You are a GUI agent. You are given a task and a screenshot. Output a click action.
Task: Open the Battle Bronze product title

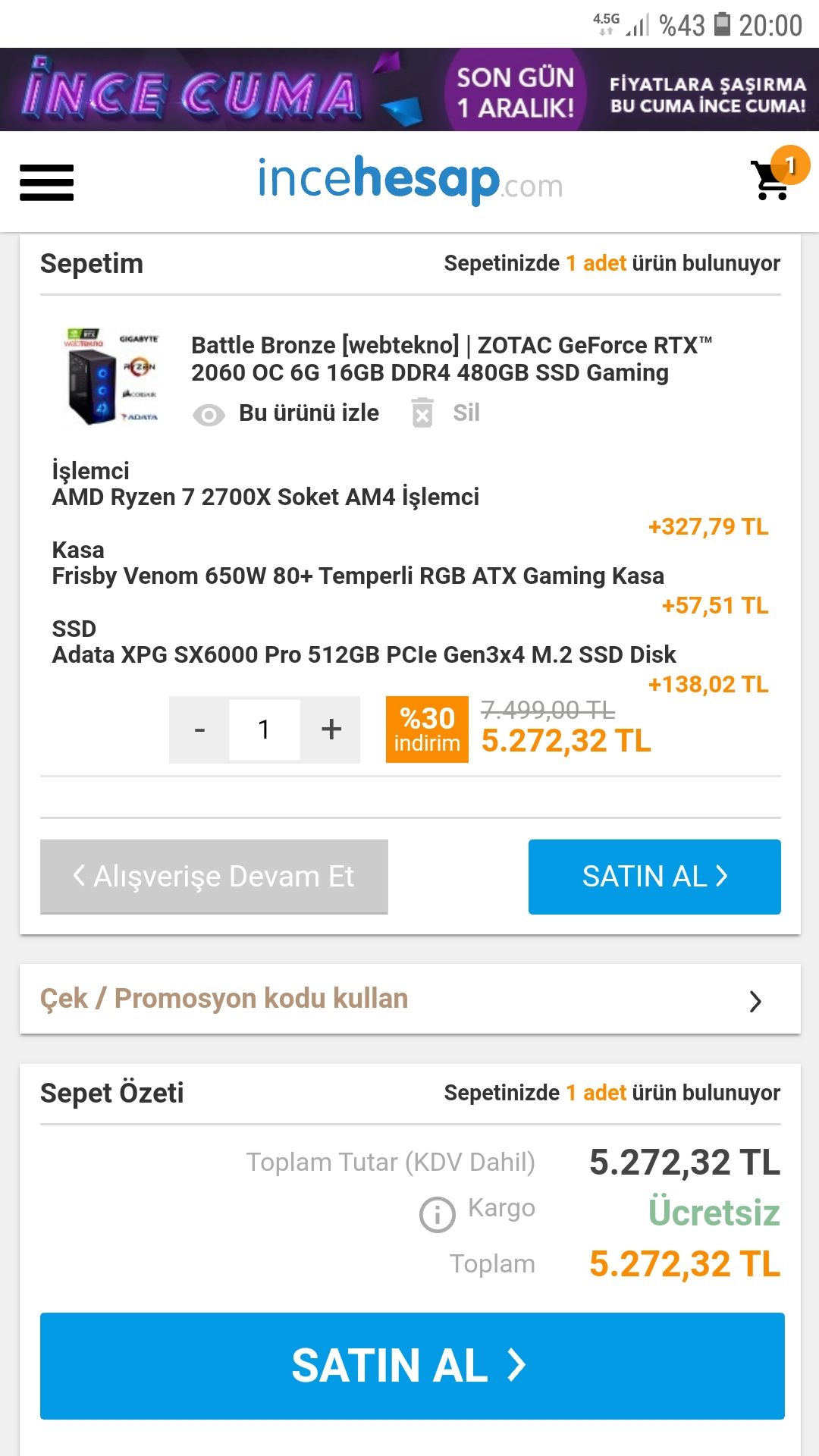point(451,359)
